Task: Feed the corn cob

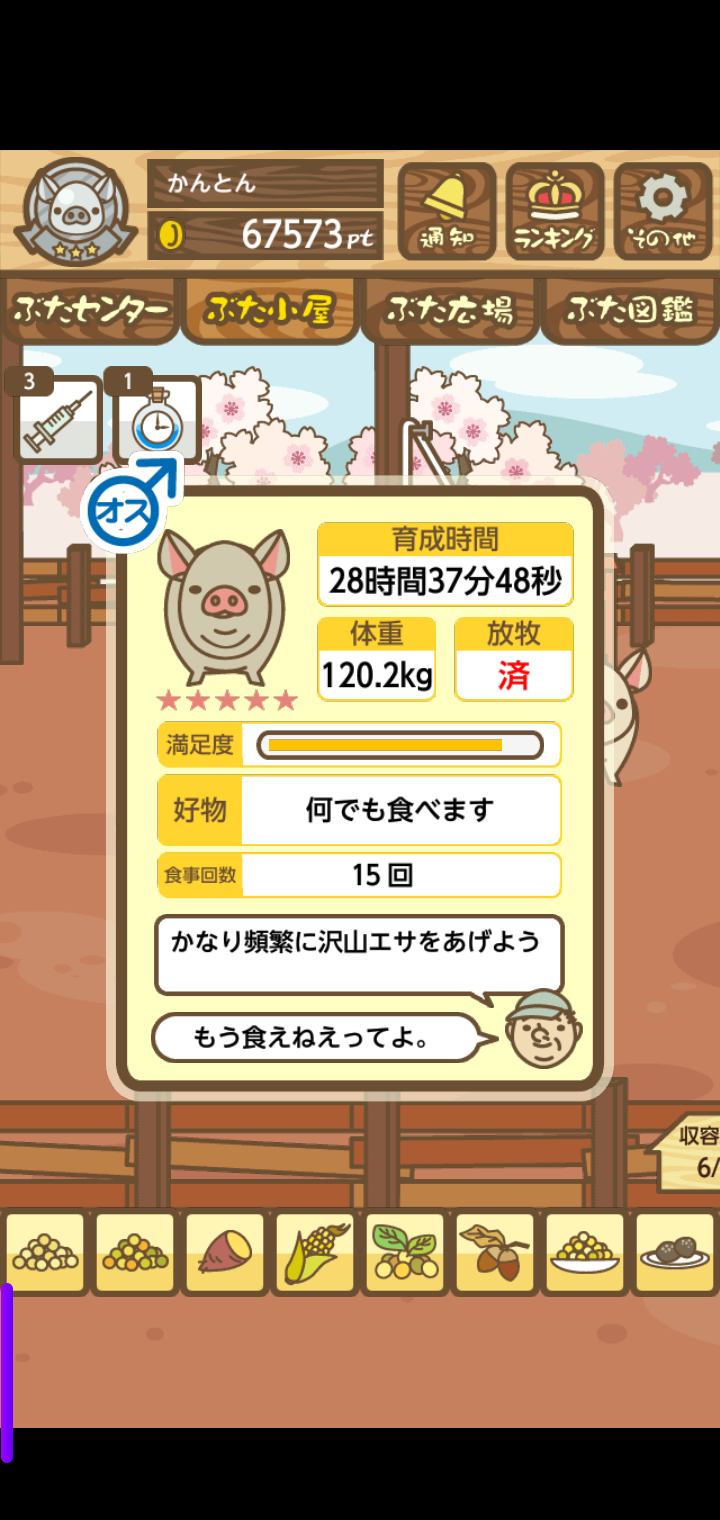Action: (x=314, y=1253)
